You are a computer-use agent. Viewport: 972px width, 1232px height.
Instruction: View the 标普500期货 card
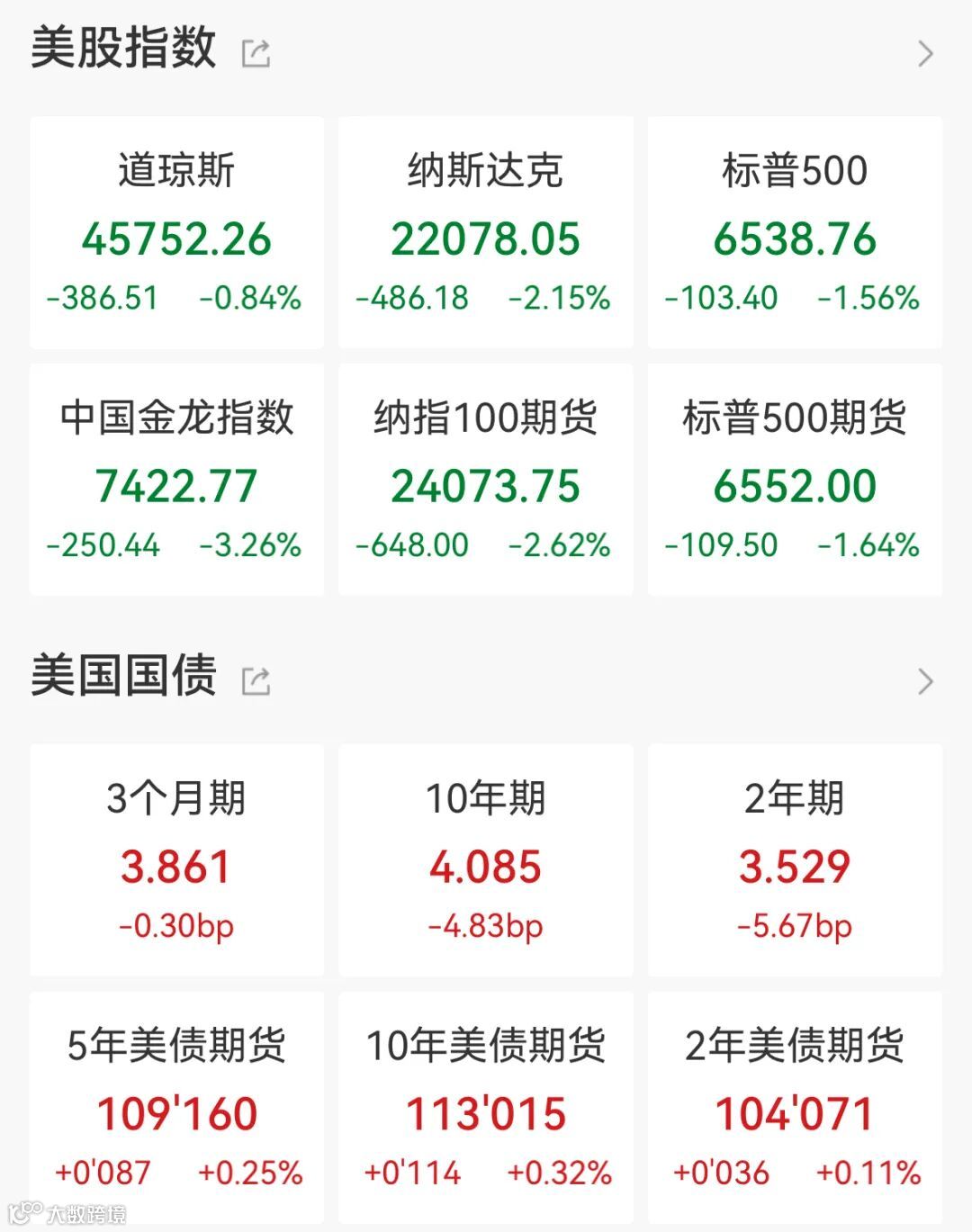(795, 480)
